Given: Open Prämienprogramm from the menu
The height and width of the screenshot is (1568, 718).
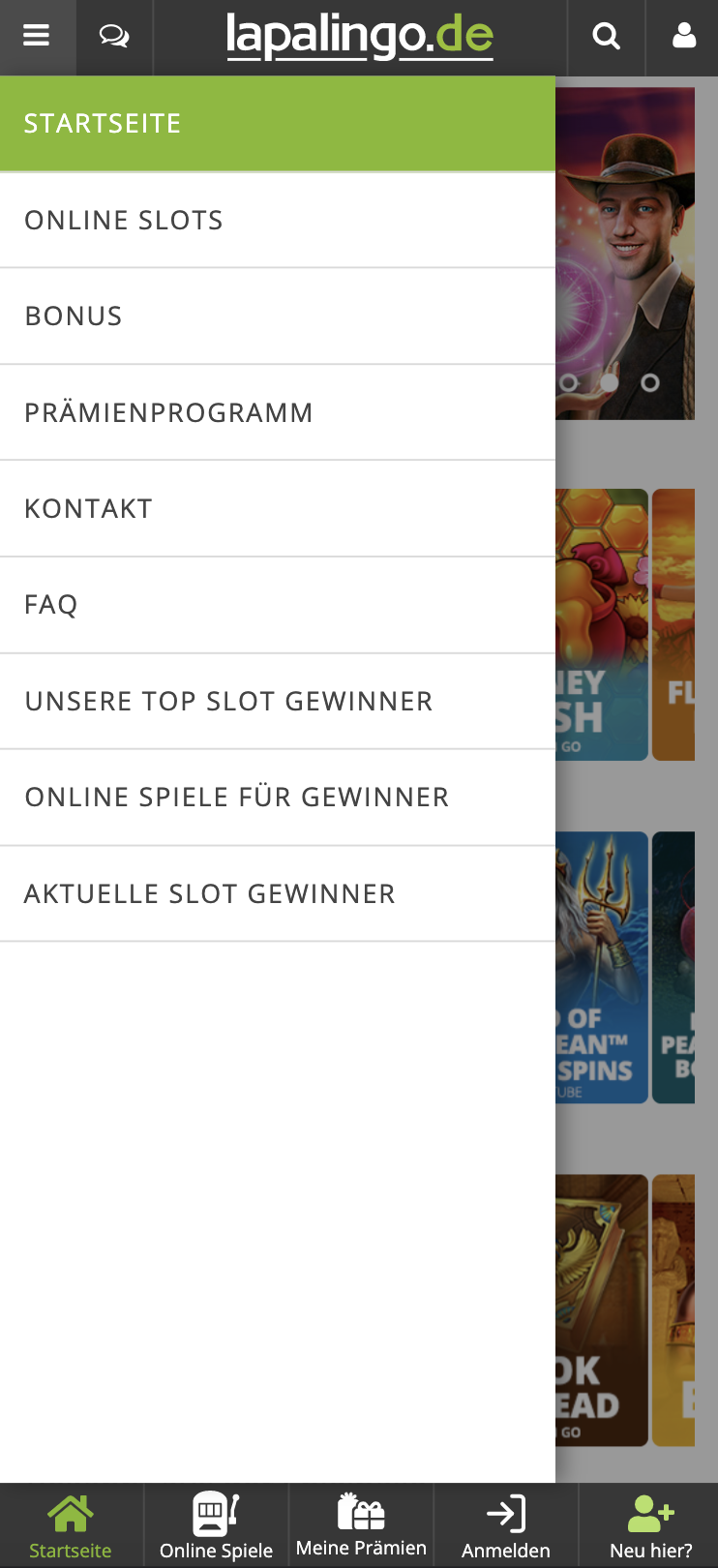Looking at the screenshot, I should pos(277,413).
